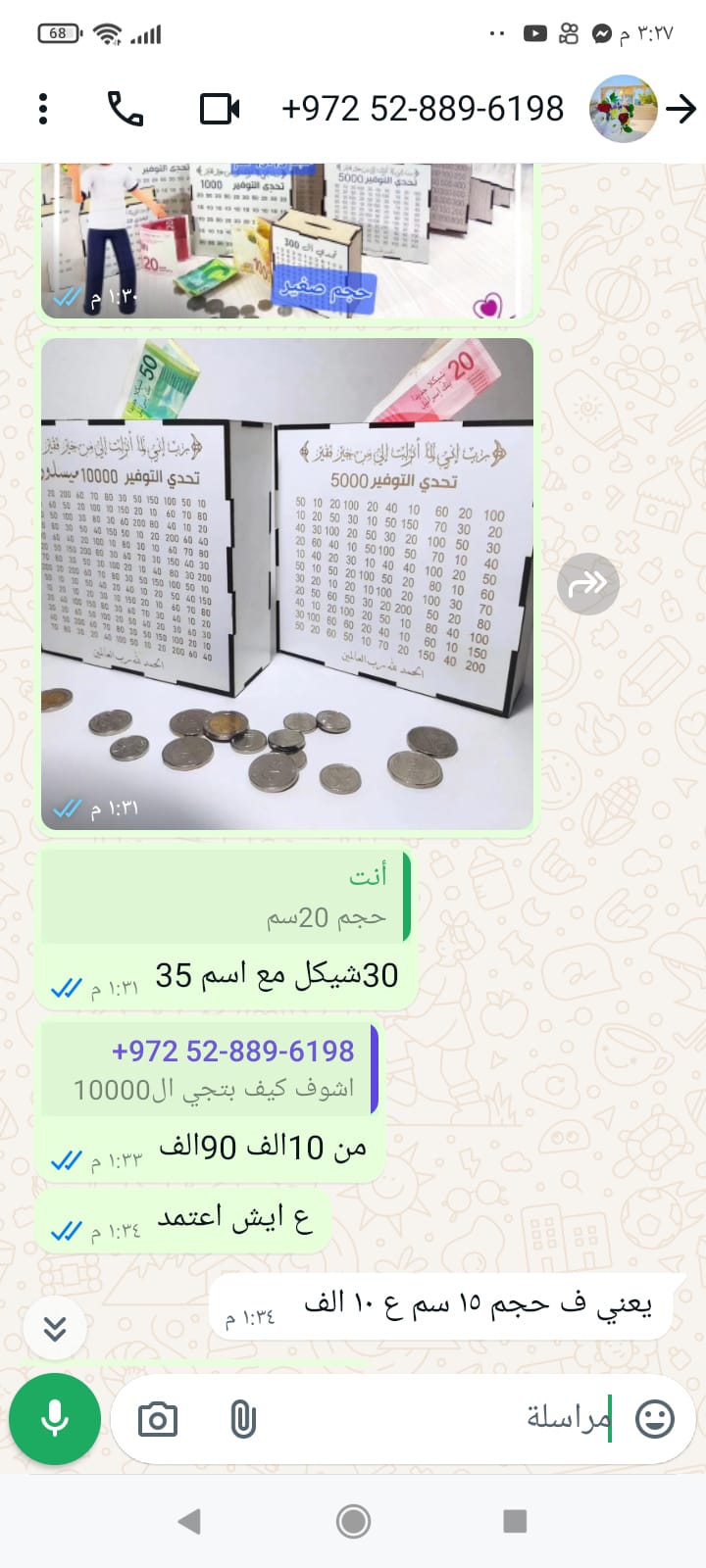
Task: Jump to the quoted message about ال10000
Action: tap(209, 1070)
